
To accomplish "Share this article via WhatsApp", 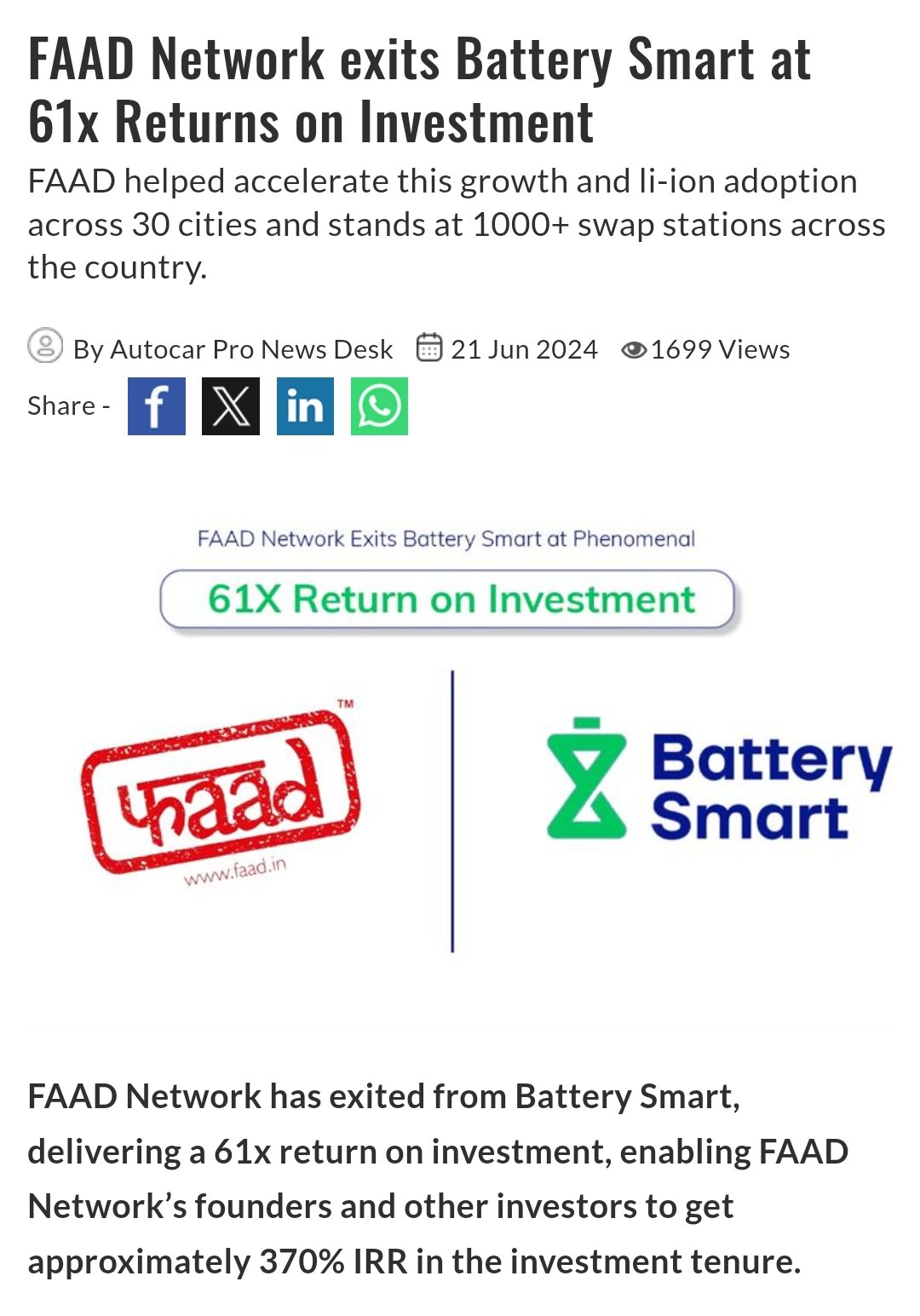I will click(379, 406).
